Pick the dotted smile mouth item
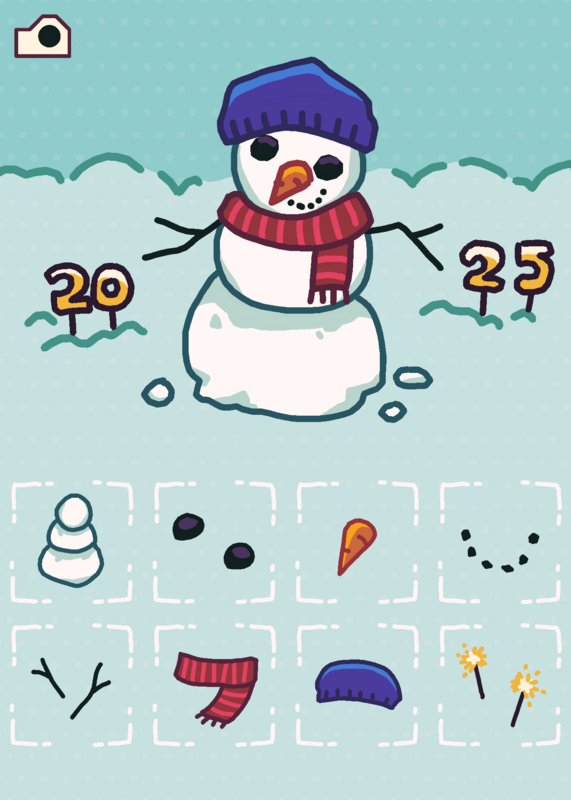This screenshot has width=571, height=800. [500, 541]
